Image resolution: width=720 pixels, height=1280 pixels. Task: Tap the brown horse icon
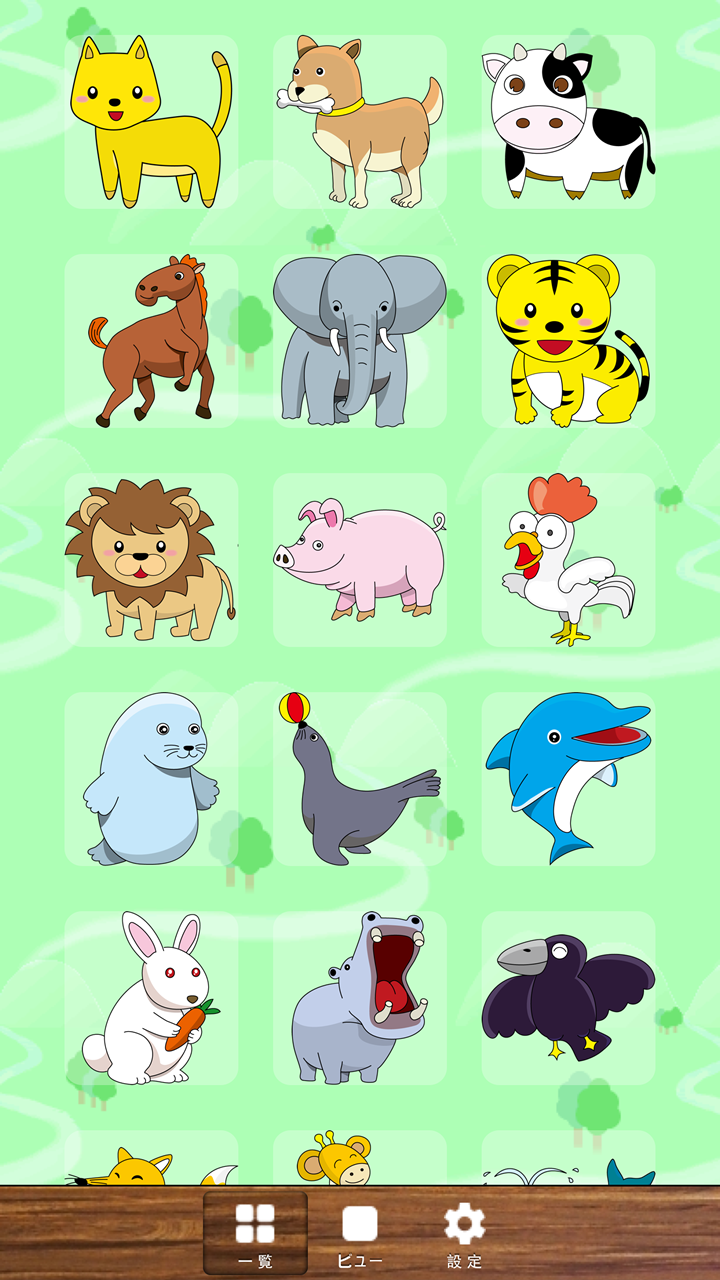150,340
